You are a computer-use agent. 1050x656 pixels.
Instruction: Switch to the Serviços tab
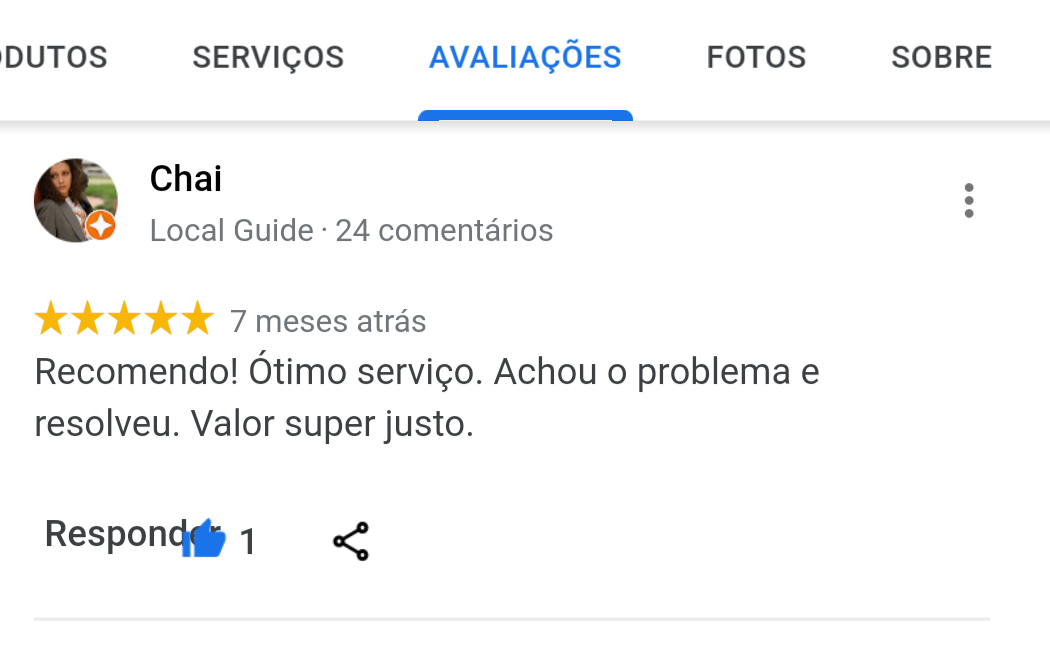pos(268,58)
